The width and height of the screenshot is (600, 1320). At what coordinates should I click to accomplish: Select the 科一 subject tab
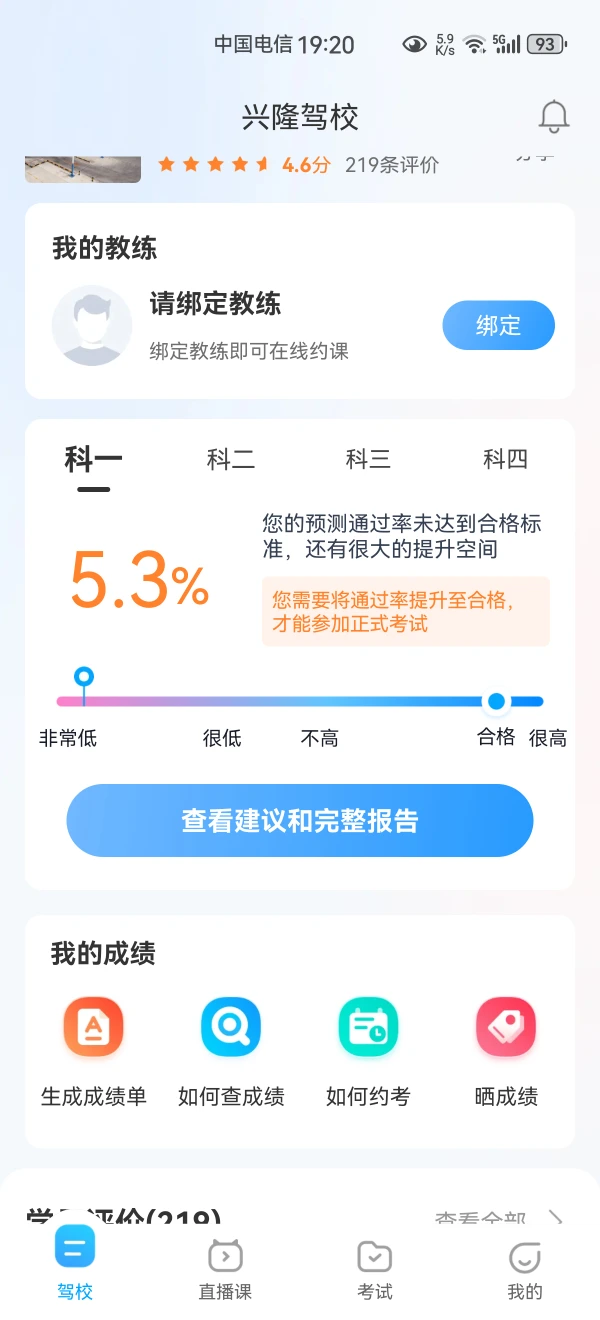click(x=93, y=460)
